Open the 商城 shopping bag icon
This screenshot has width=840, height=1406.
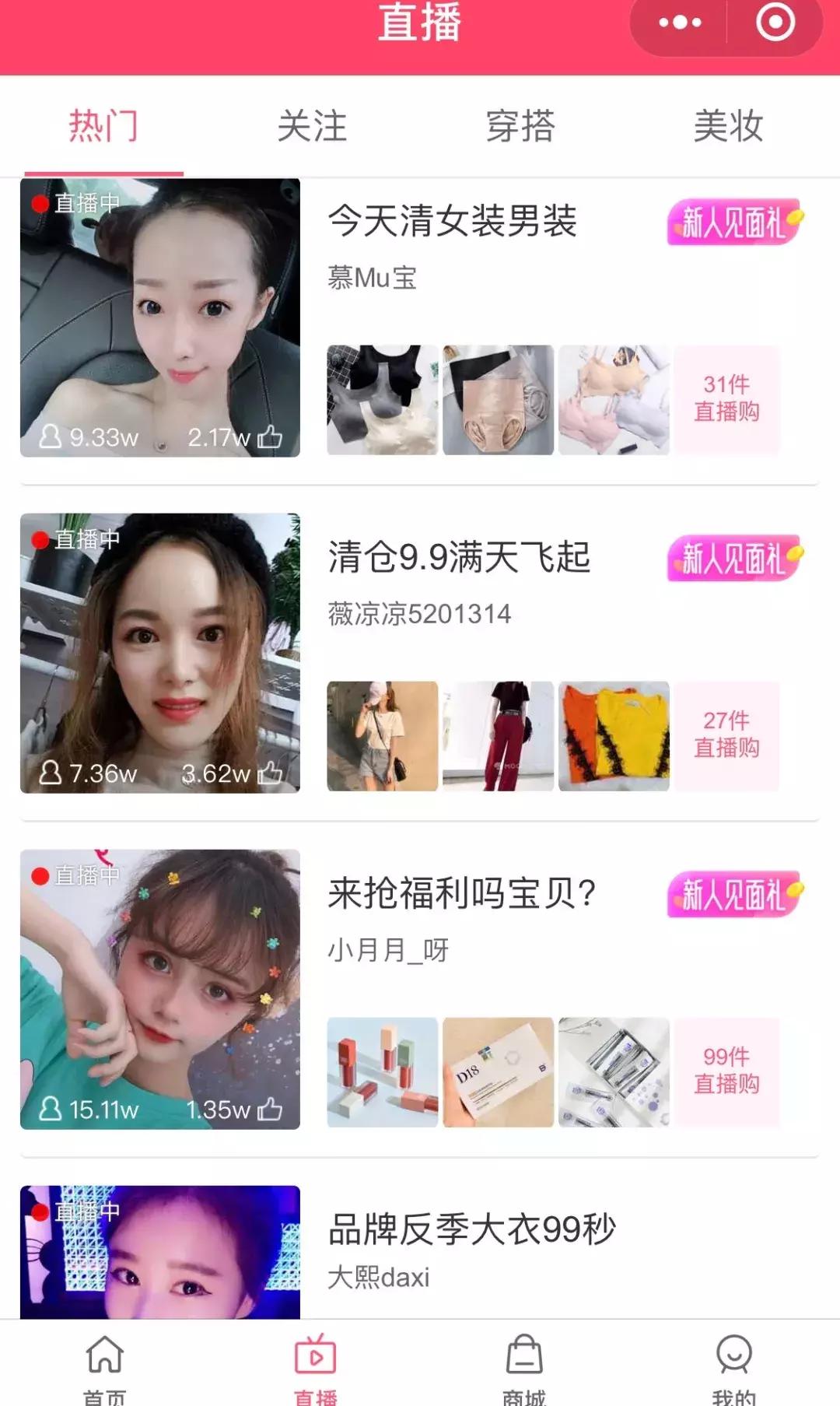point(525,1358)
